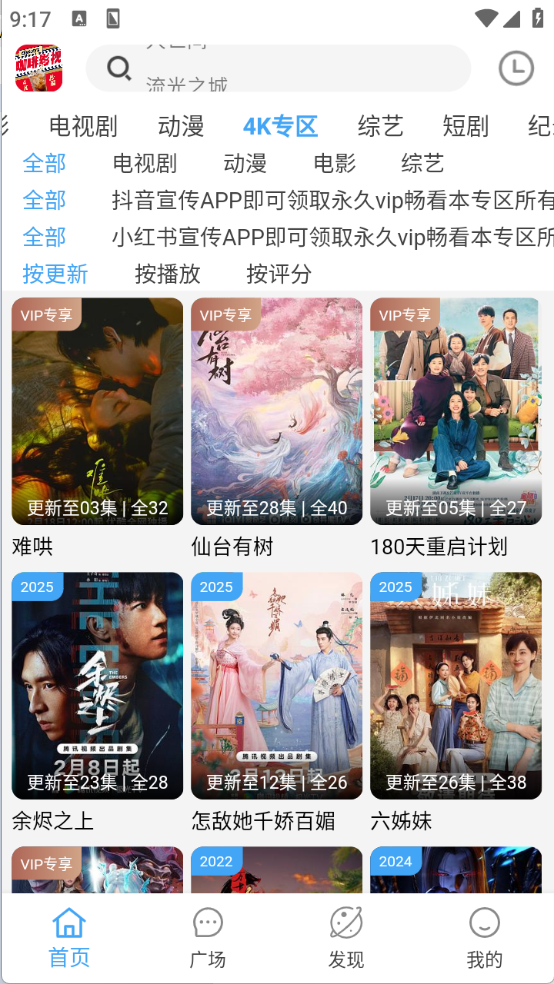Viewport: 554px width, 984px height.
Task: Go to the 广场 bottom tab
Action: tap(208, 938)
